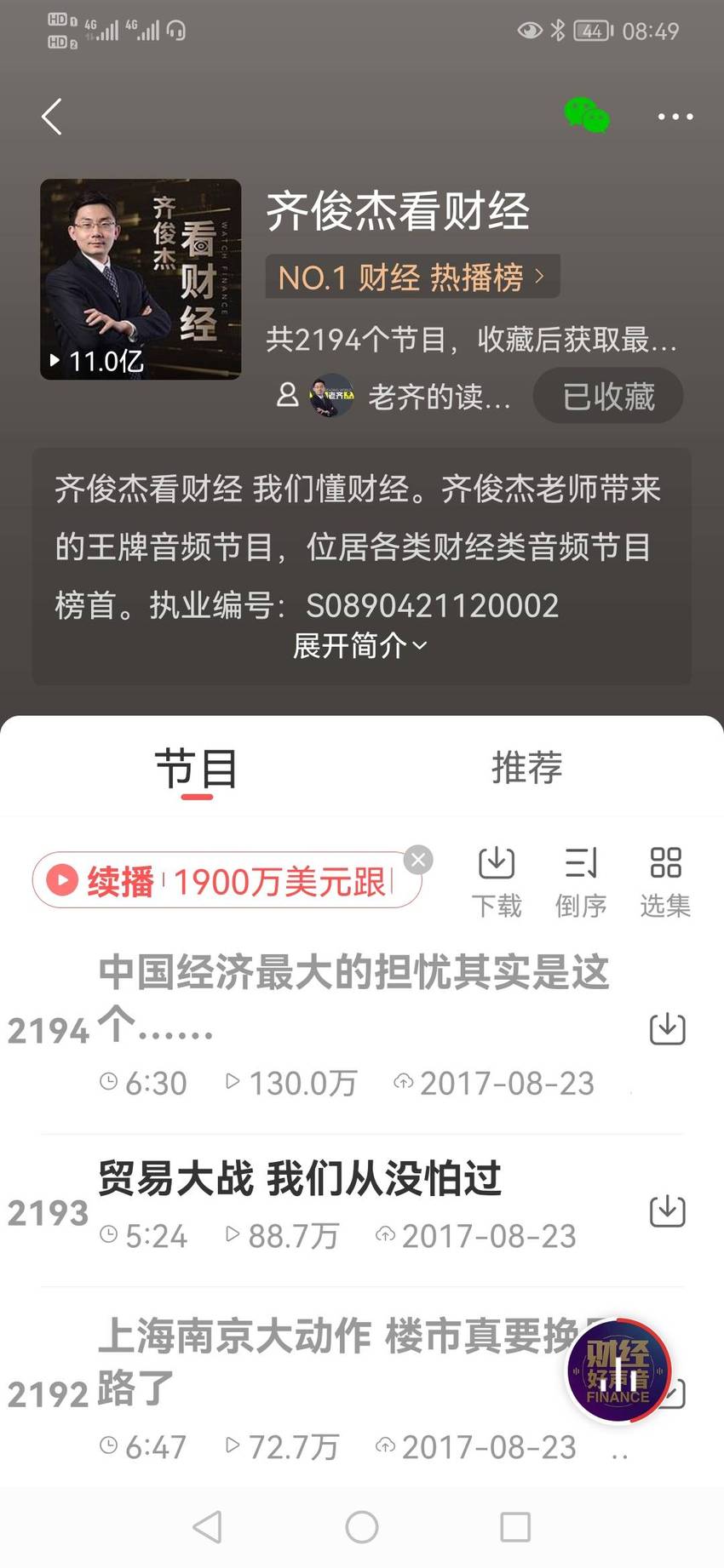Expand the description with 展开简介
The width and height of the screenshot is (724, 1568).
click(x=360, y=646)
